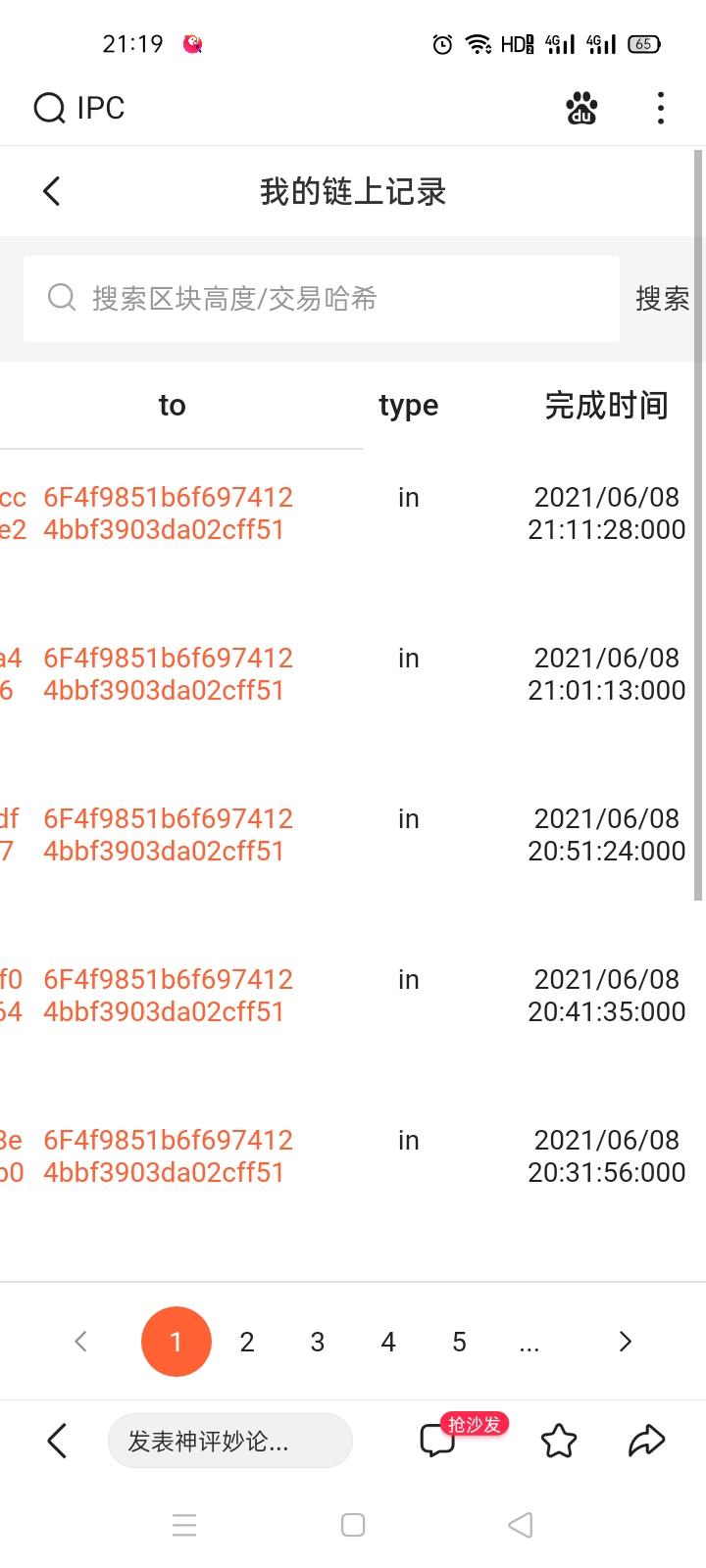Tap the 发表神评妙论 comment input
Screen dimensions: 706x1568
(x=229, y=1441)
